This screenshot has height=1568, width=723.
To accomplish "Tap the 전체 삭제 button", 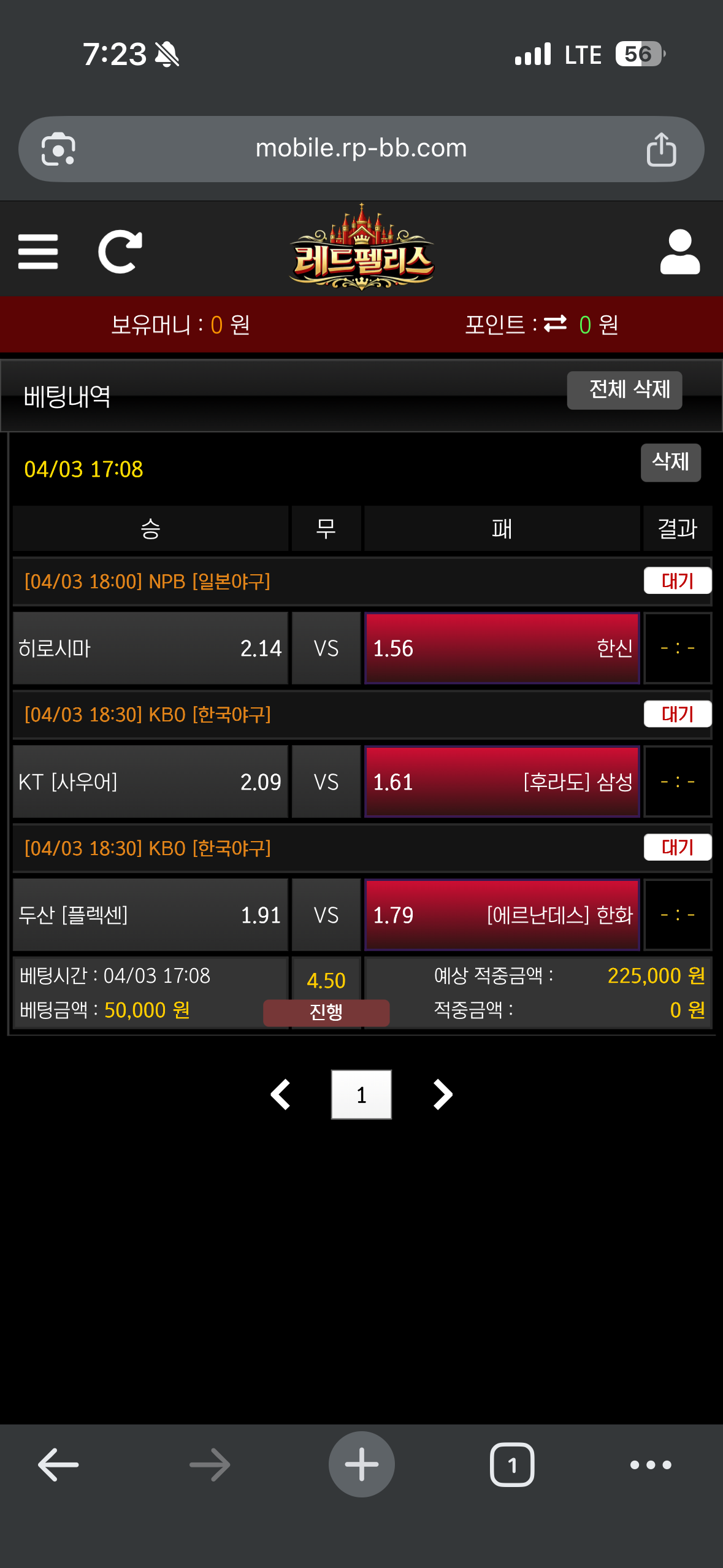I will [x=624, y=390].
